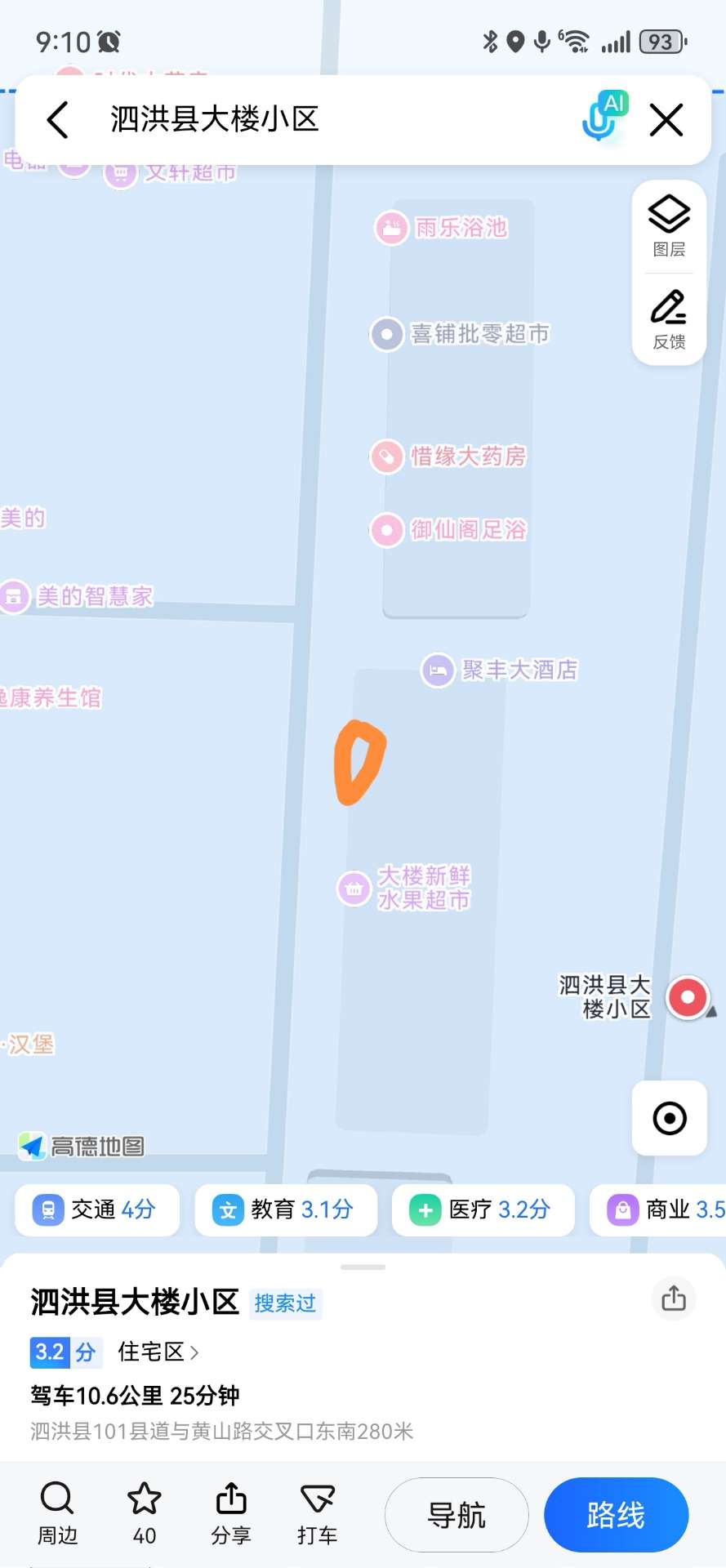Start navigation with 导航 button
Screen dimensions: 726x1568
[456, 1515]
